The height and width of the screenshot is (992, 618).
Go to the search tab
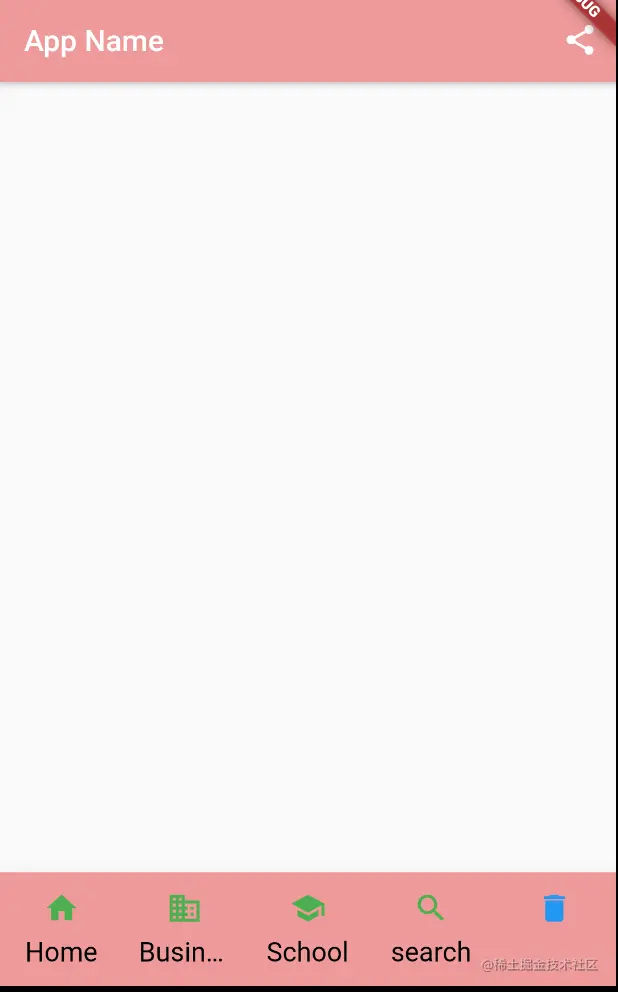[x=431, y=927]
